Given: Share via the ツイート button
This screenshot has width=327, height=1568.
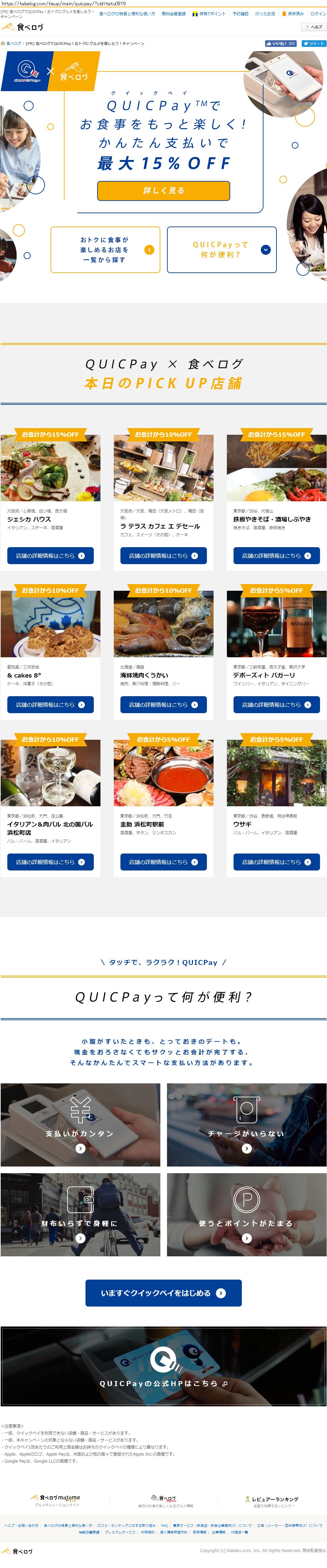Looking at the screenshot, I should click(x=314, y=43).
